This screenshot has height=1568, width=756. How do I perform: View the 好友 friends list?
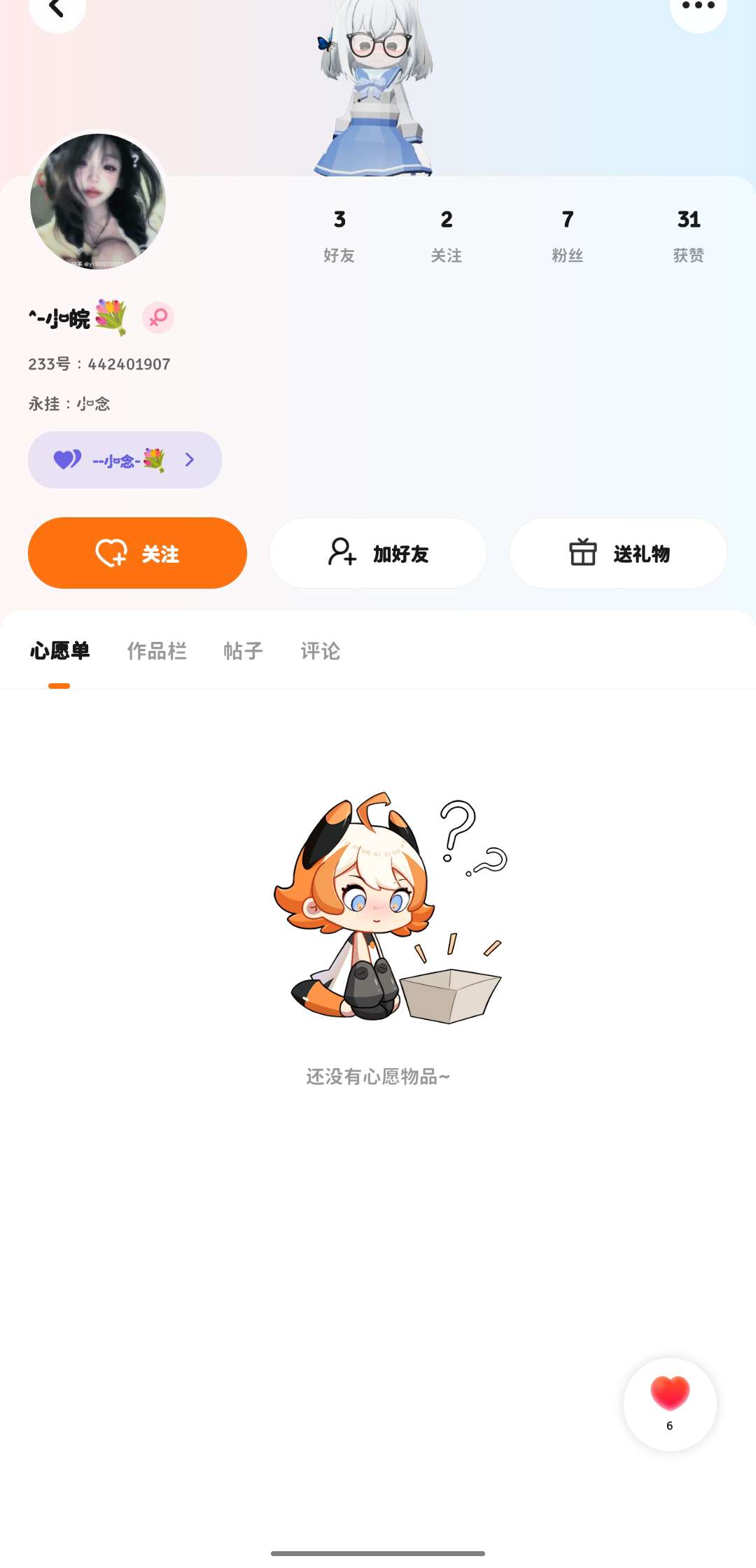339,236
